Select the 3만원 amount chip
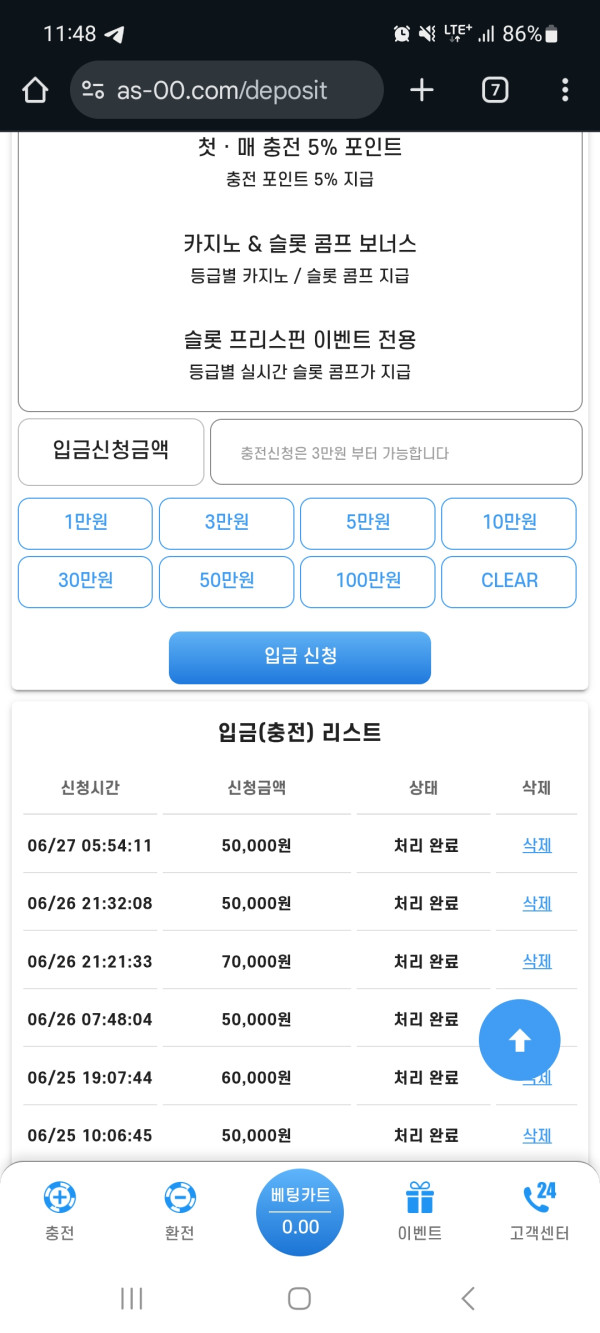Screen dimensions: 600x1333 pos(226,523)
